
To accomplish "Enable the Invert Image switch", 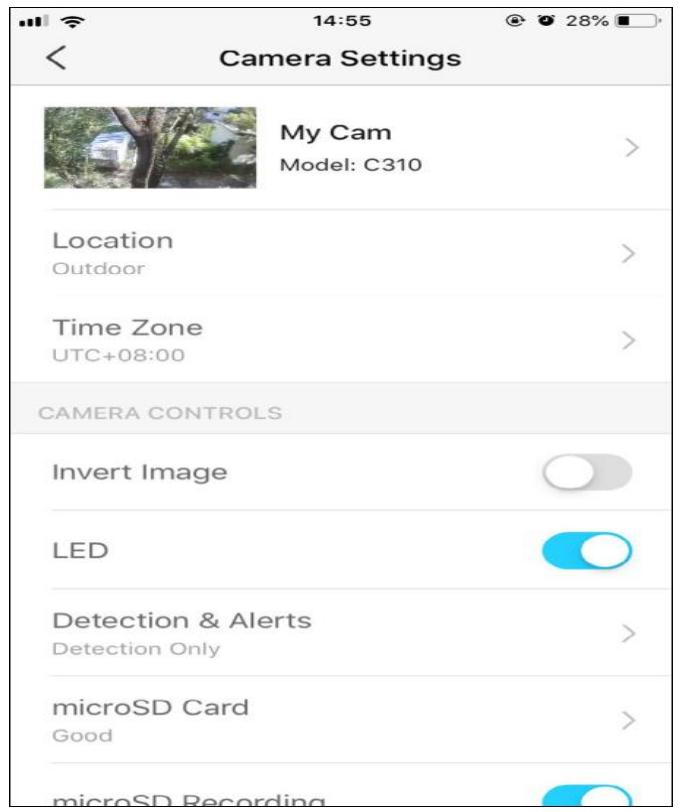I will [587, 472].
